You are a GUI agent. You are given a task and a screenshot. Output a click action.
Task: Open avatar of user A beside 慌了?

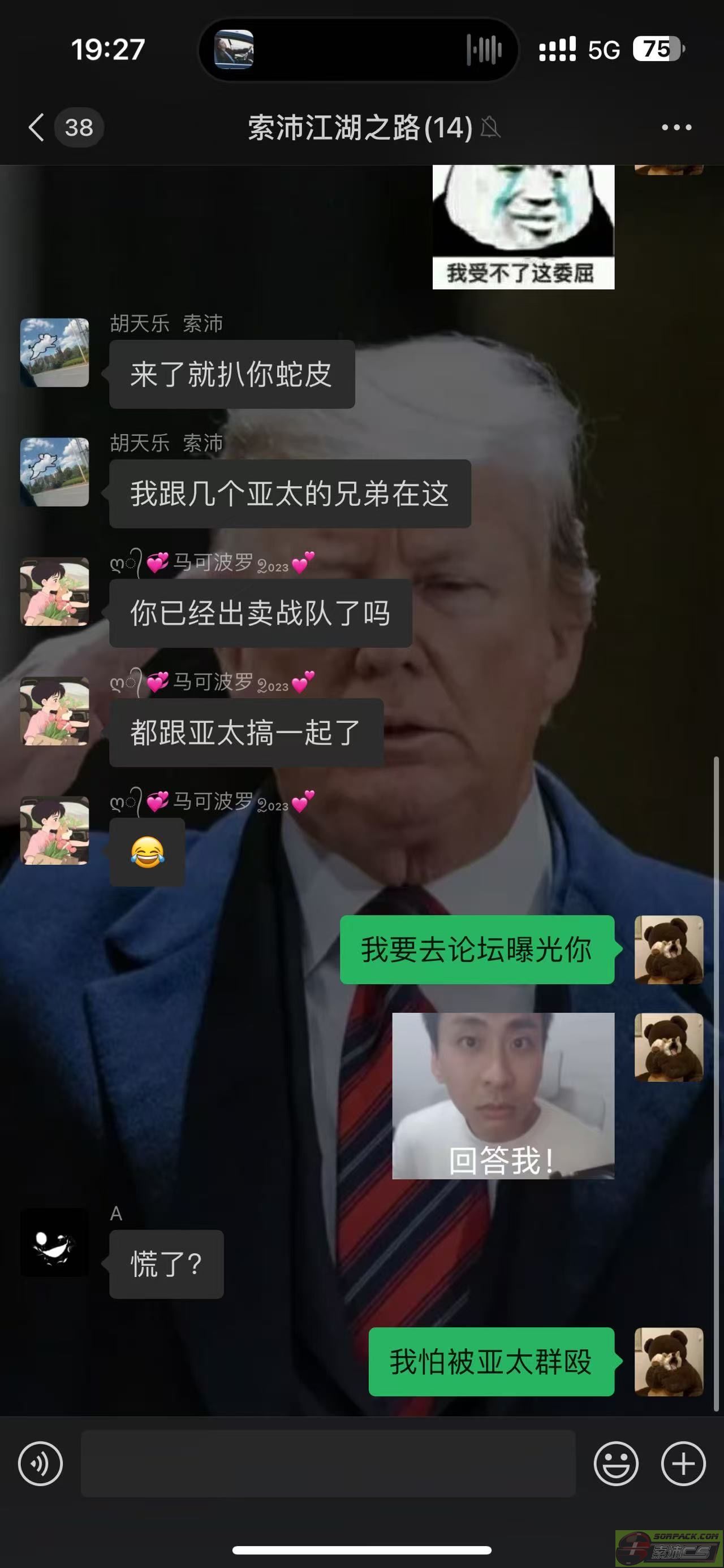(55, 1242)
